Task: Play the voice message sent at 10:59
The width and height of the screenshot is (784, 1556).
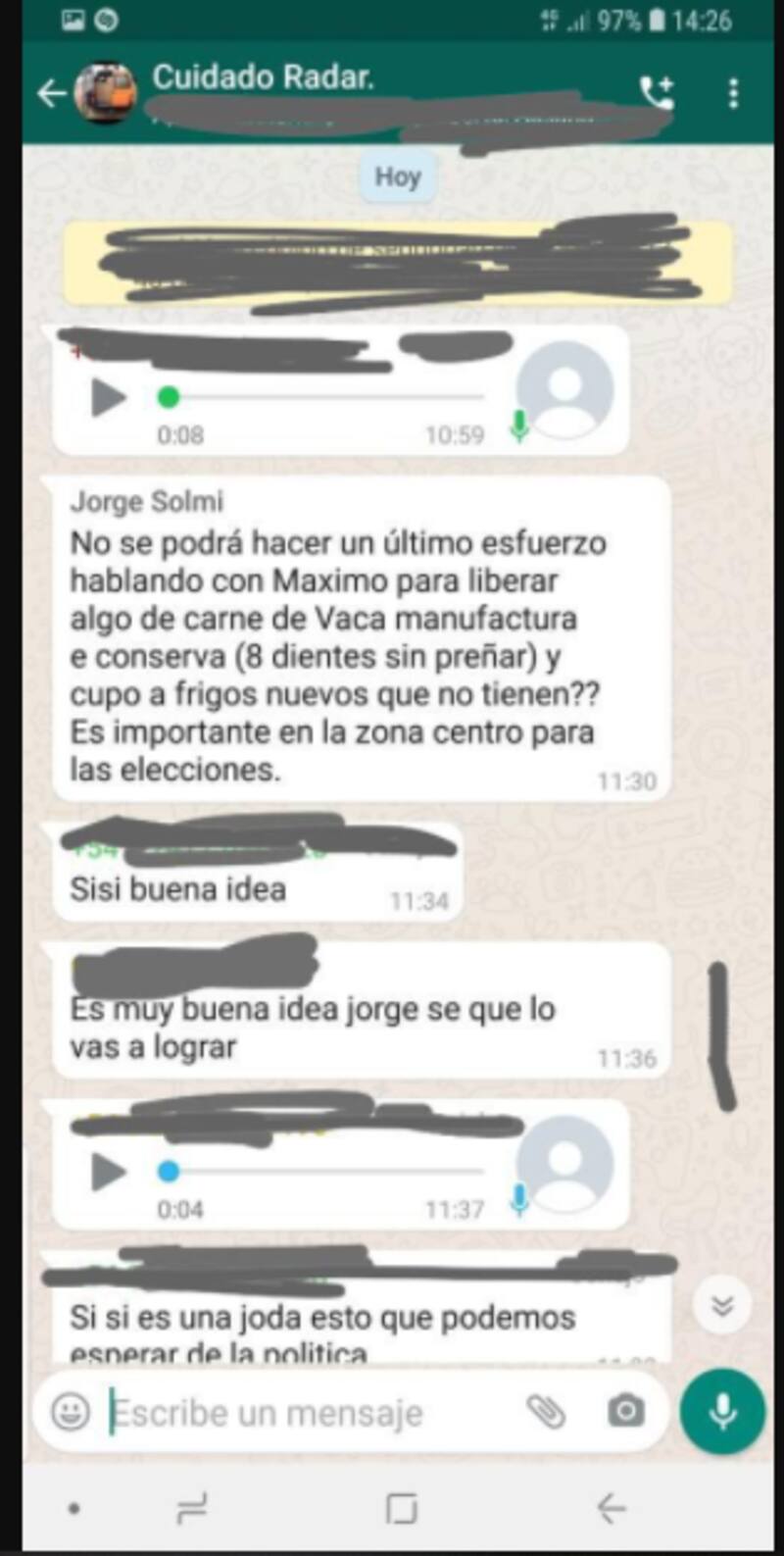Action: coord(108,397)
